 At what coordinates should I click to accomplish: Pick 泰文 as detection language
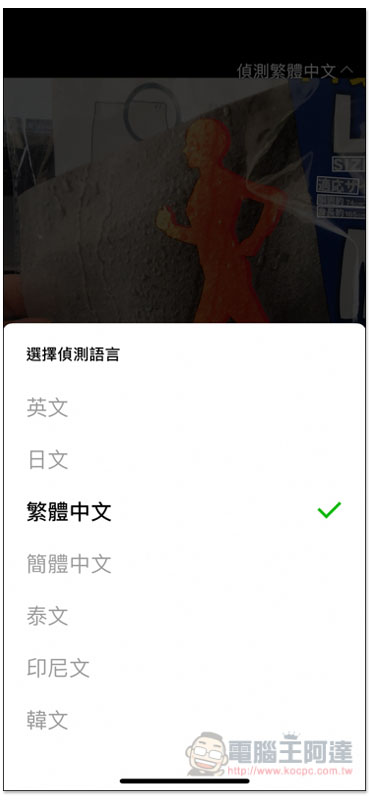point(184,616)
